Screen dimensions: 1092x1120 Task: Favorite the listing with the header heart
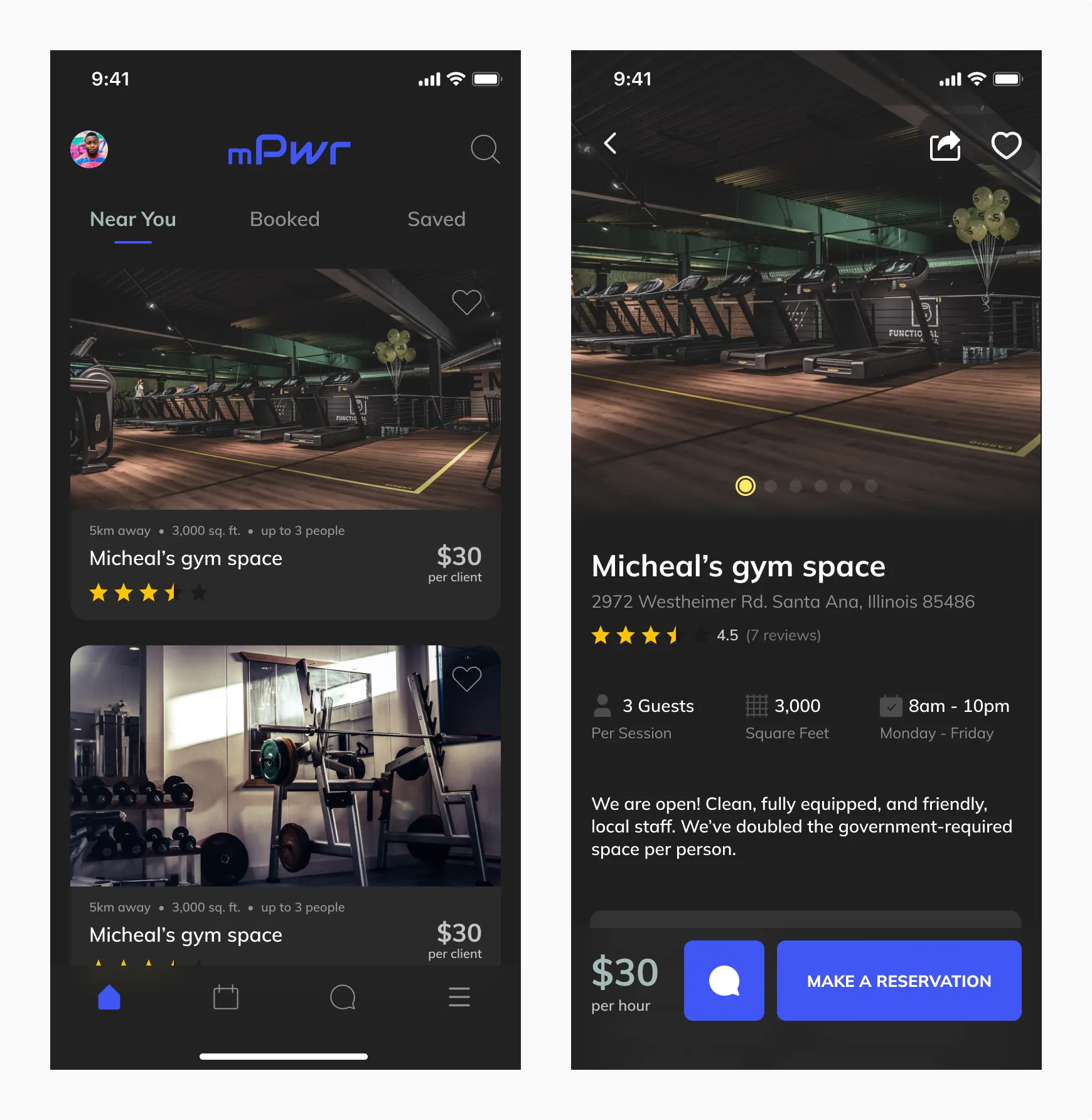pyautogui.click(x=1006, y=146)
